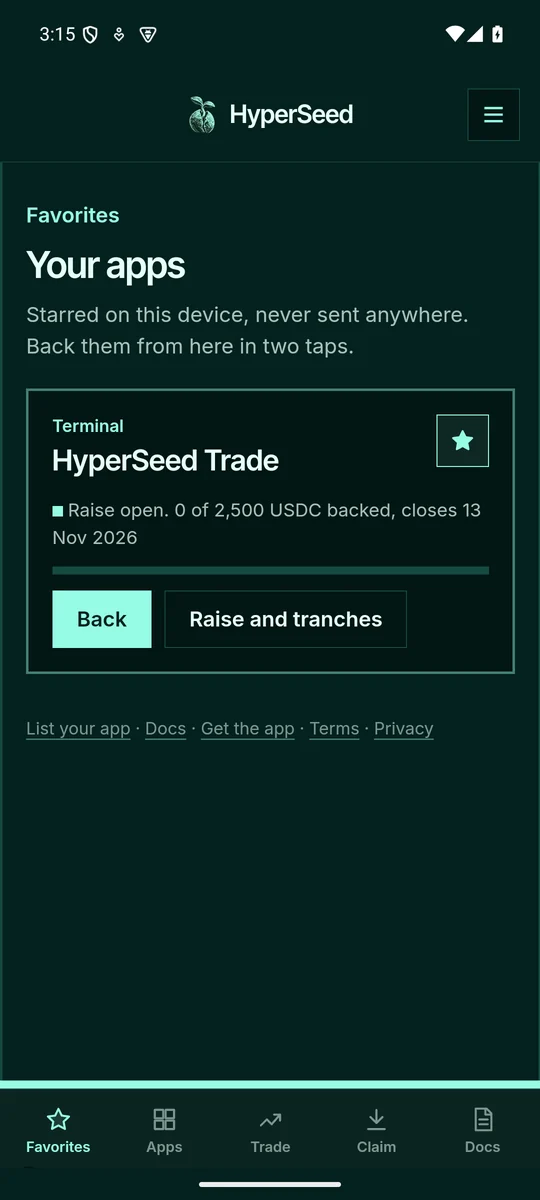Tap the Get the app link
The height and width of the screenshot is (1200, 540).
coord(248,729)
